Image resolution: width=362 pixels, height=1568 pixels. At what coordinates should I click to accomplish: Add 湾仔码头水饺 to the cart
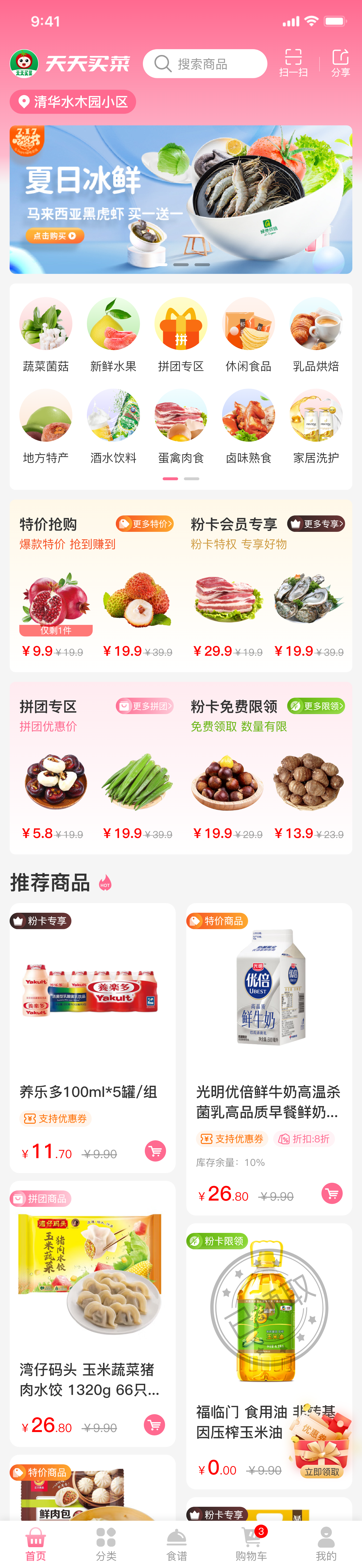pos(155,1424)
